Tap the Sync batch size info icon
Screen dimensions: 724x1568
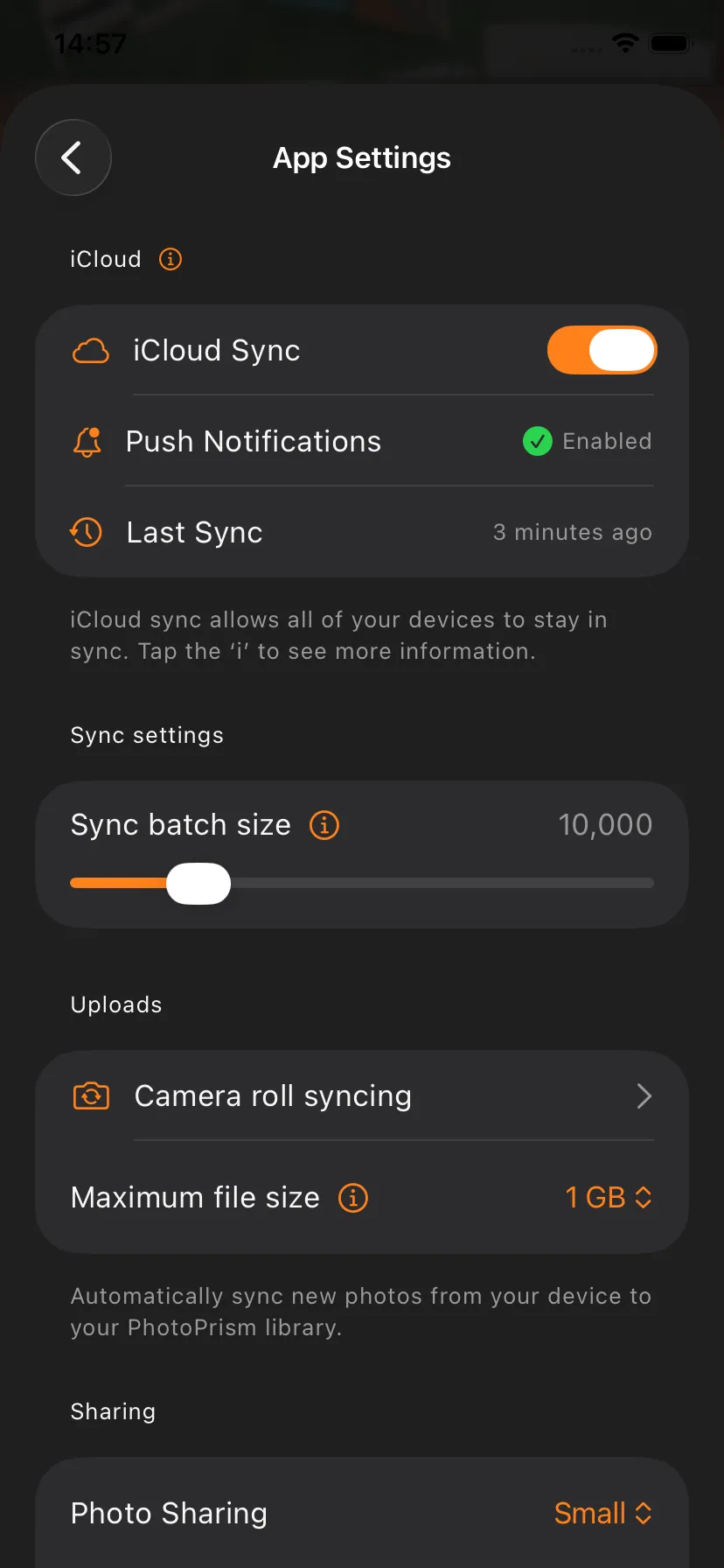[x=323, y=824]
